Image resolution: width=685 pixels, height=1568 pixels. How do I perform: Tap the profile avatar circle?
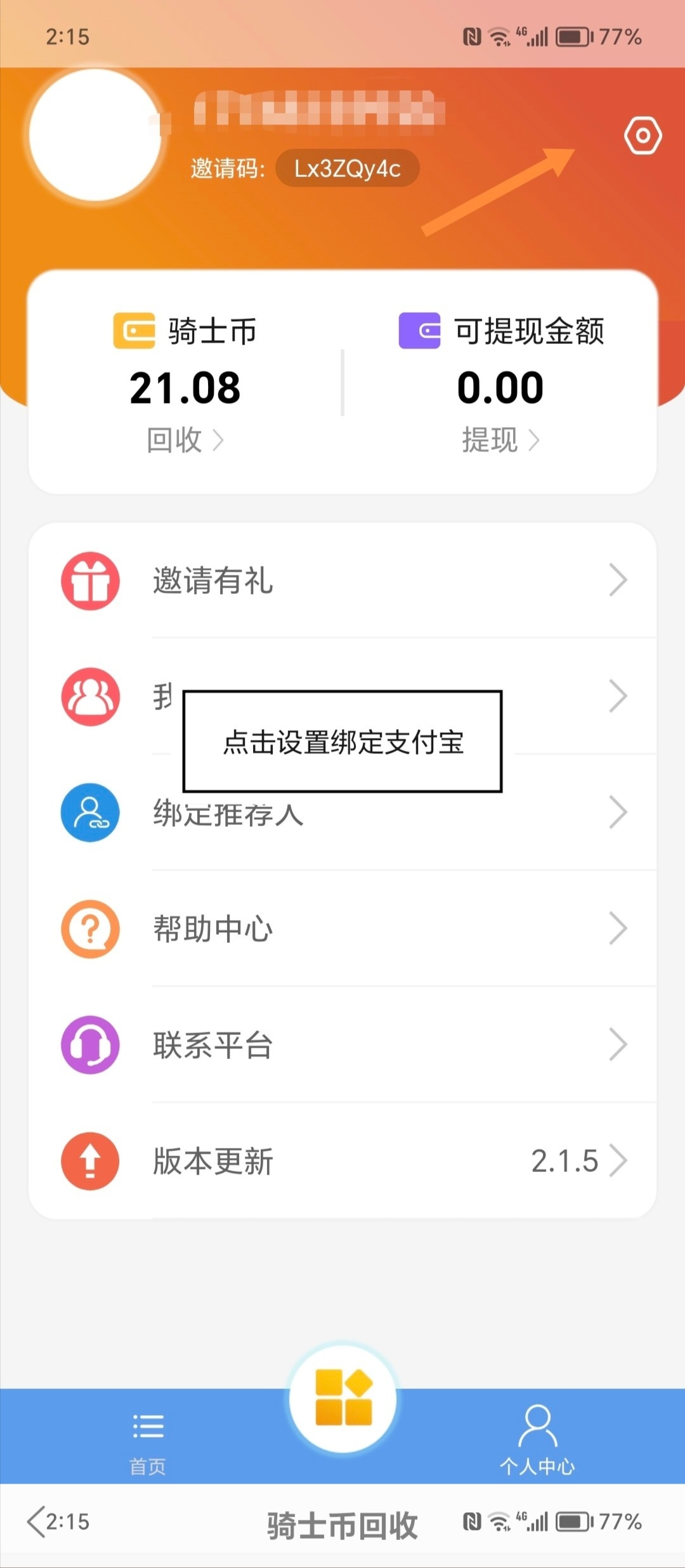tap(95, 135)
